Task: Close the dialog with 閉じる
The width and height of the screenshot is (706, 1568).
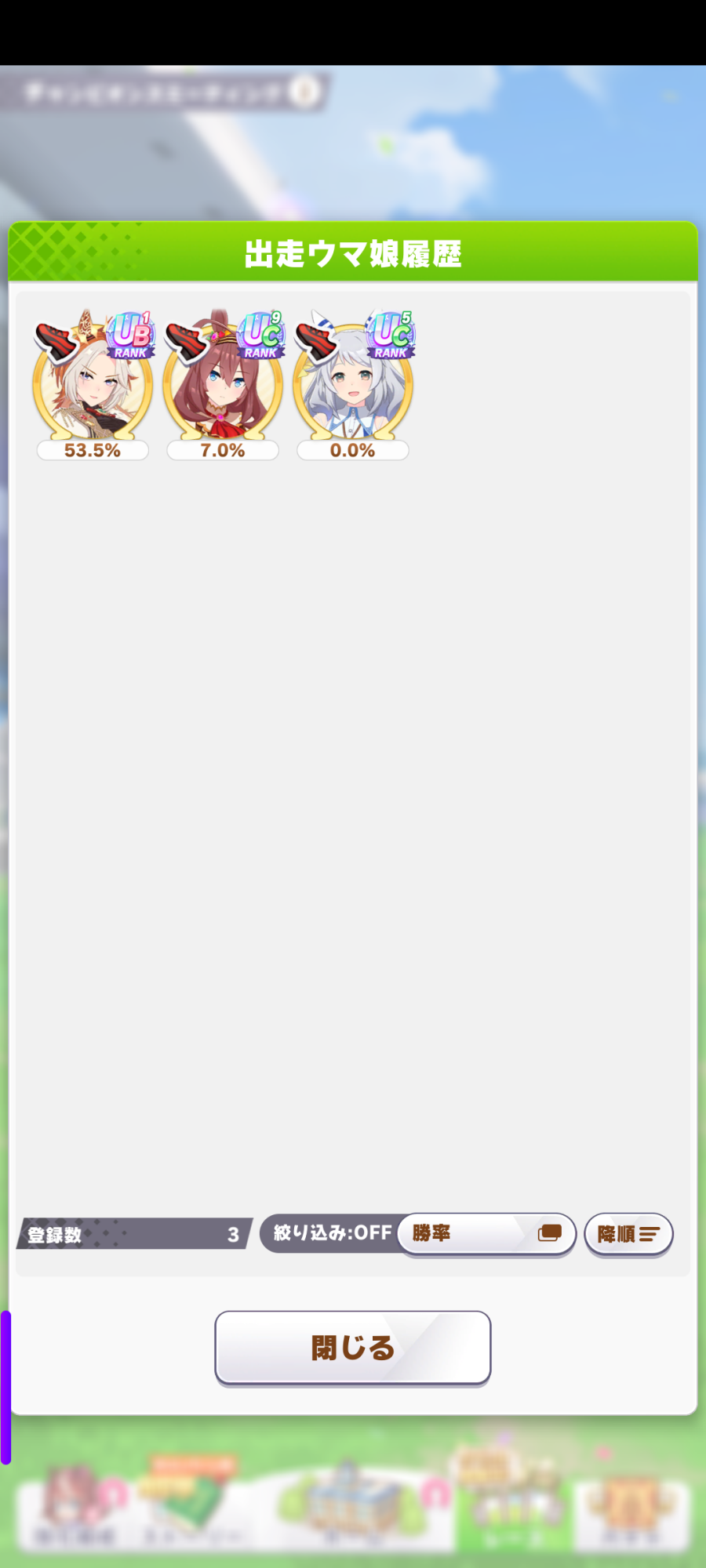Action: pyautogui.click(x=353, y=1348)
